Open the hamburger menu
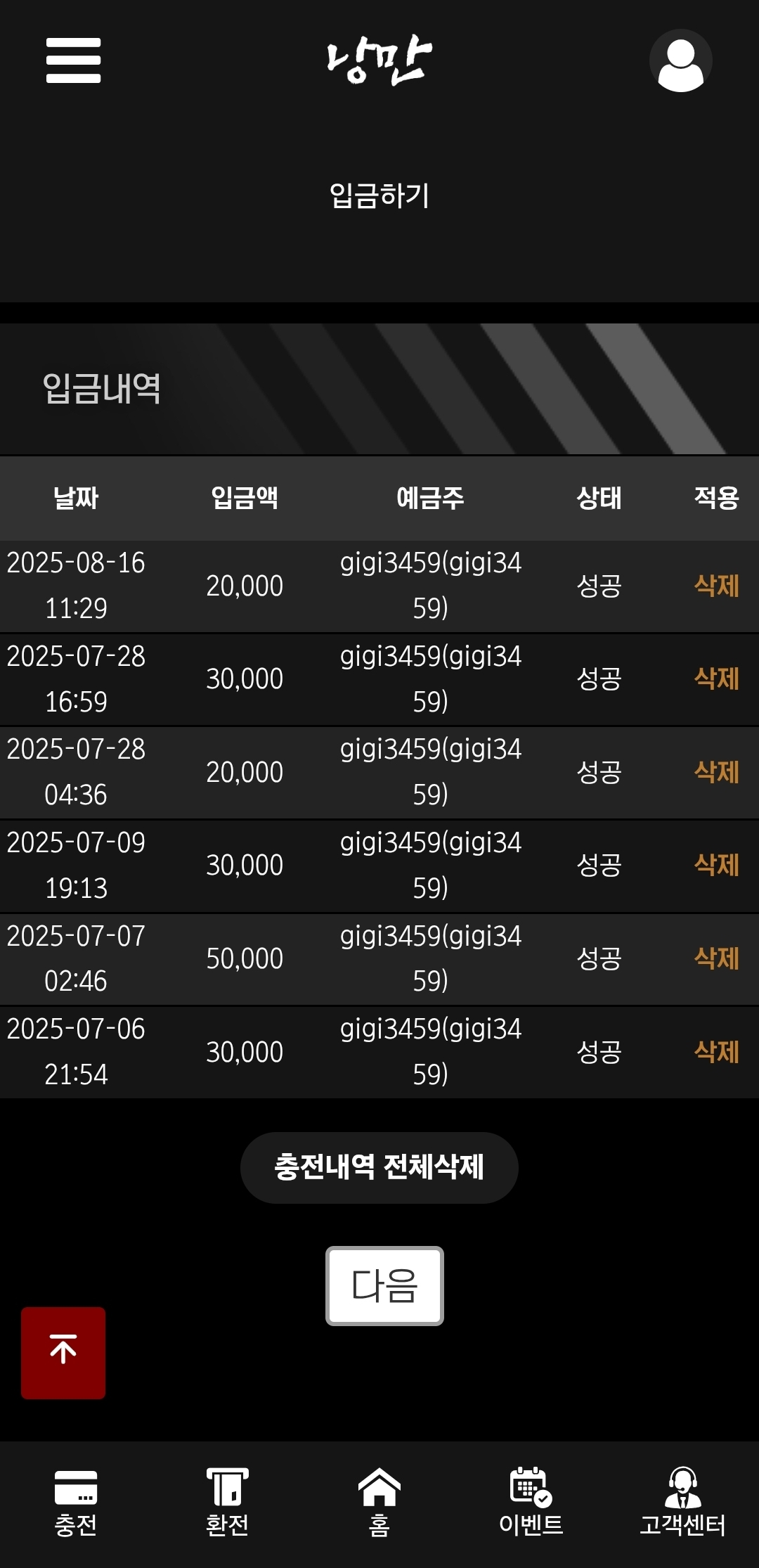This screenshot has height=1568, width=759. (73, 60)
